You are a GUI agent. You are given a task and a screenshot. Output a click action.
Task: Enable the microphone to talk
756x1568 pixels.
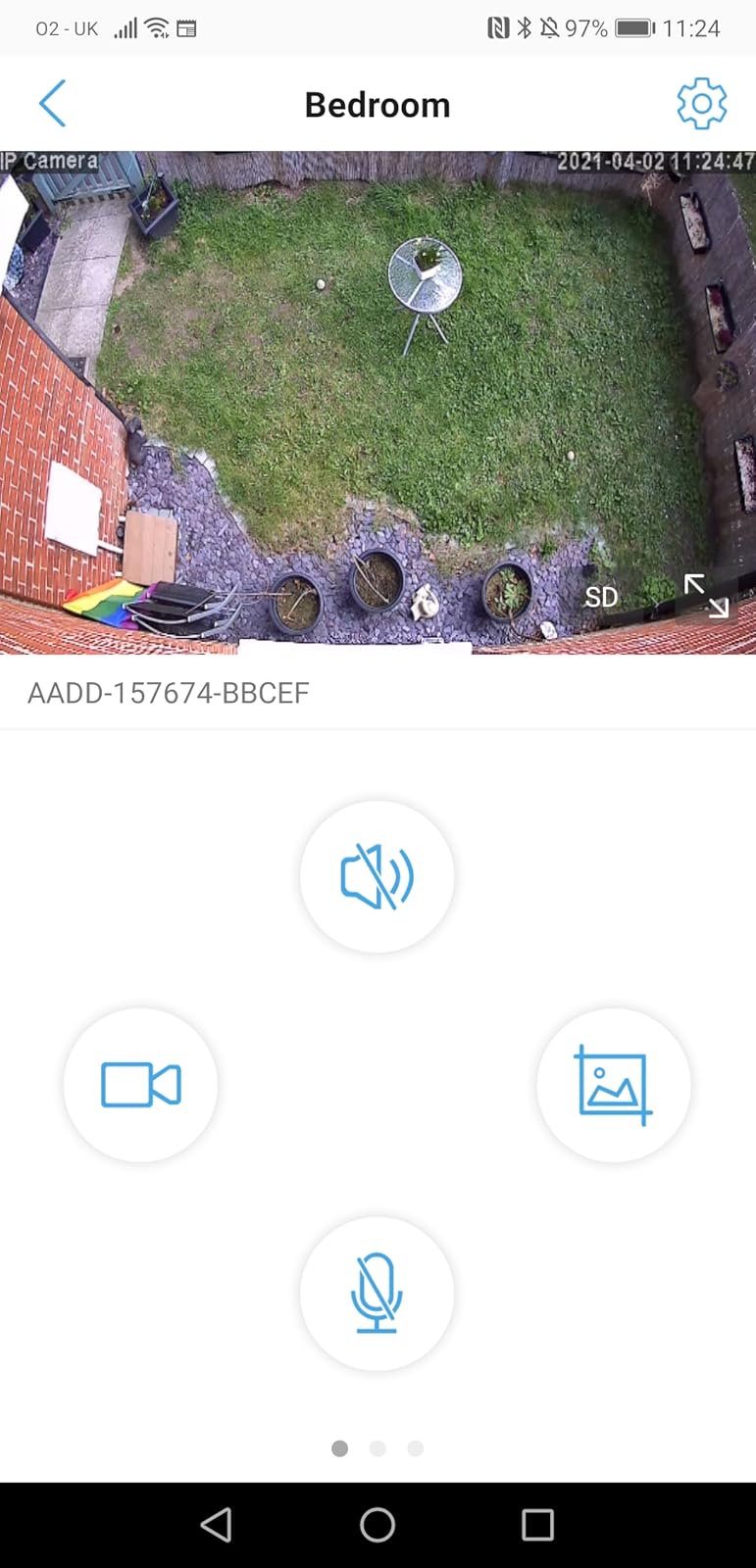click(x=378, y=1294)
